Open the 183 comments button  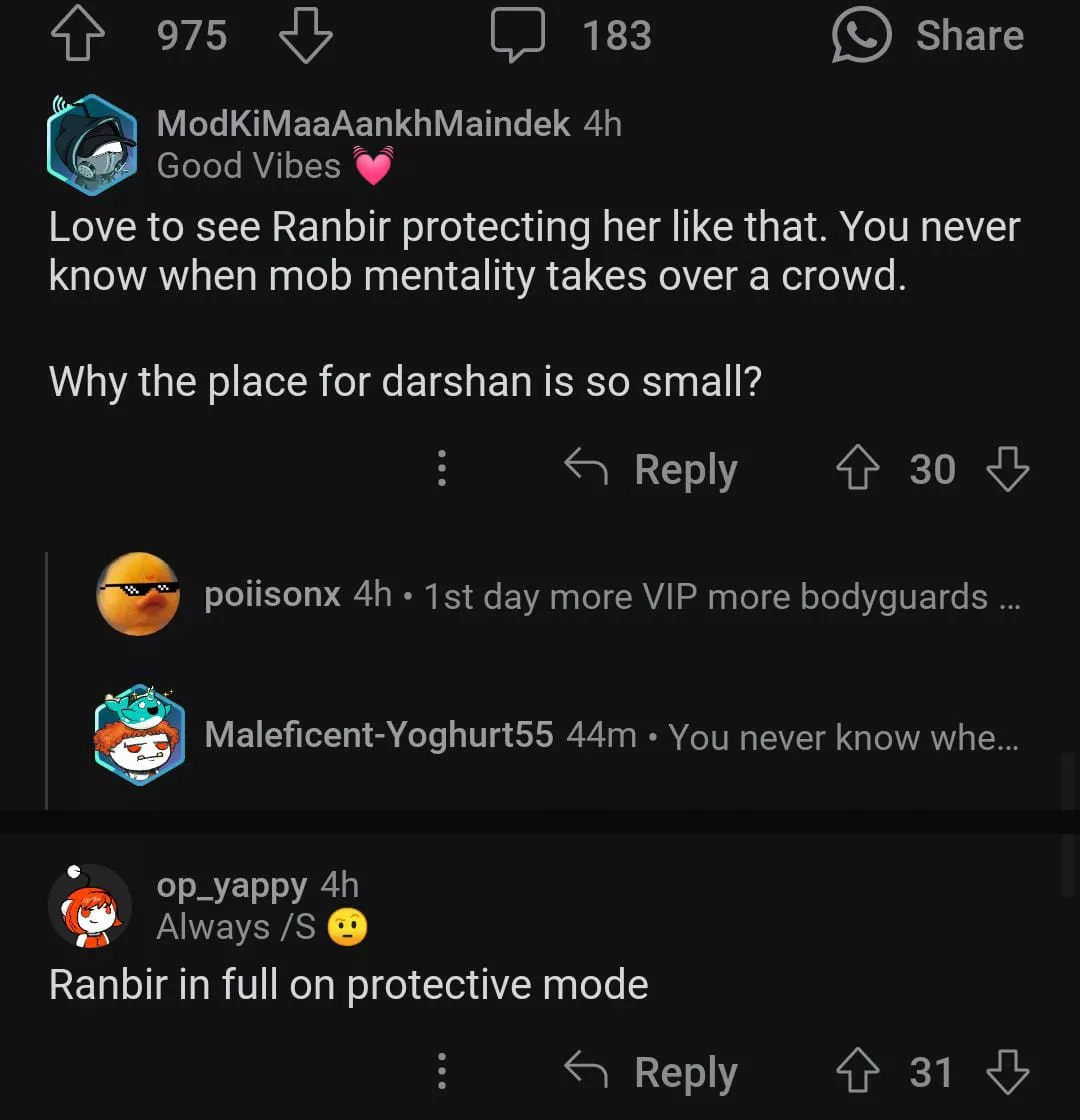coord(571,36)
